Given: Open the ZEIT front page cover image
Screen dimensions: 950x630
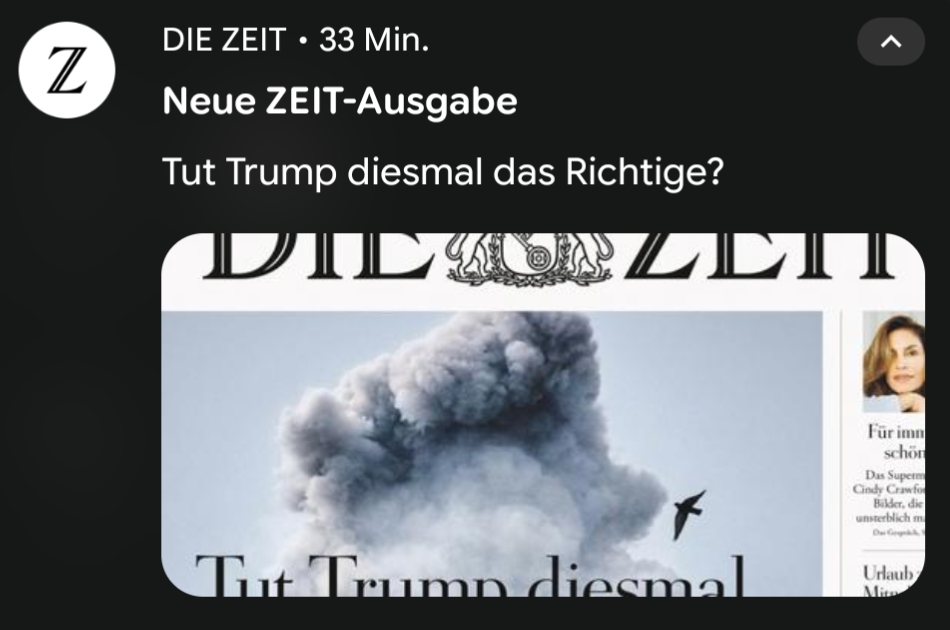Looking at the screenshot, I should point(542,414).
